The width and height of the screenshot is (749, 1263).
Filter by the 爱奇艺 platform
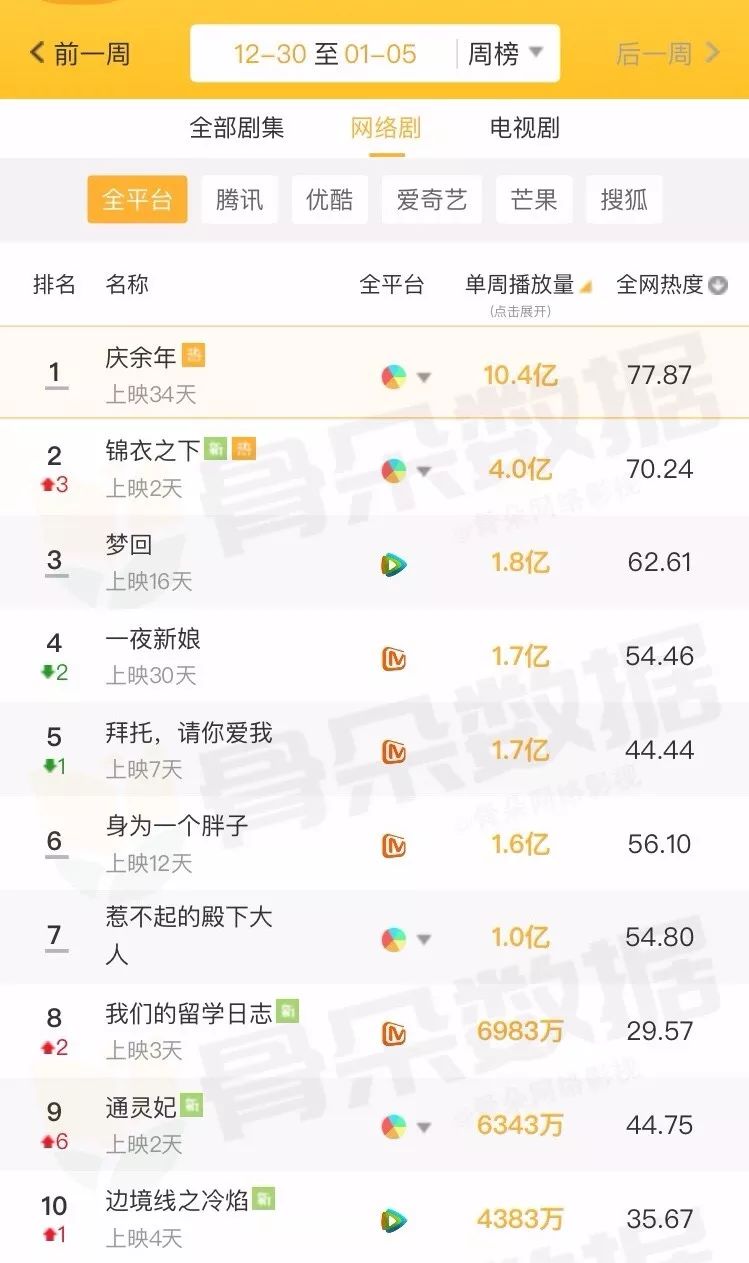(x=432, y=199)
